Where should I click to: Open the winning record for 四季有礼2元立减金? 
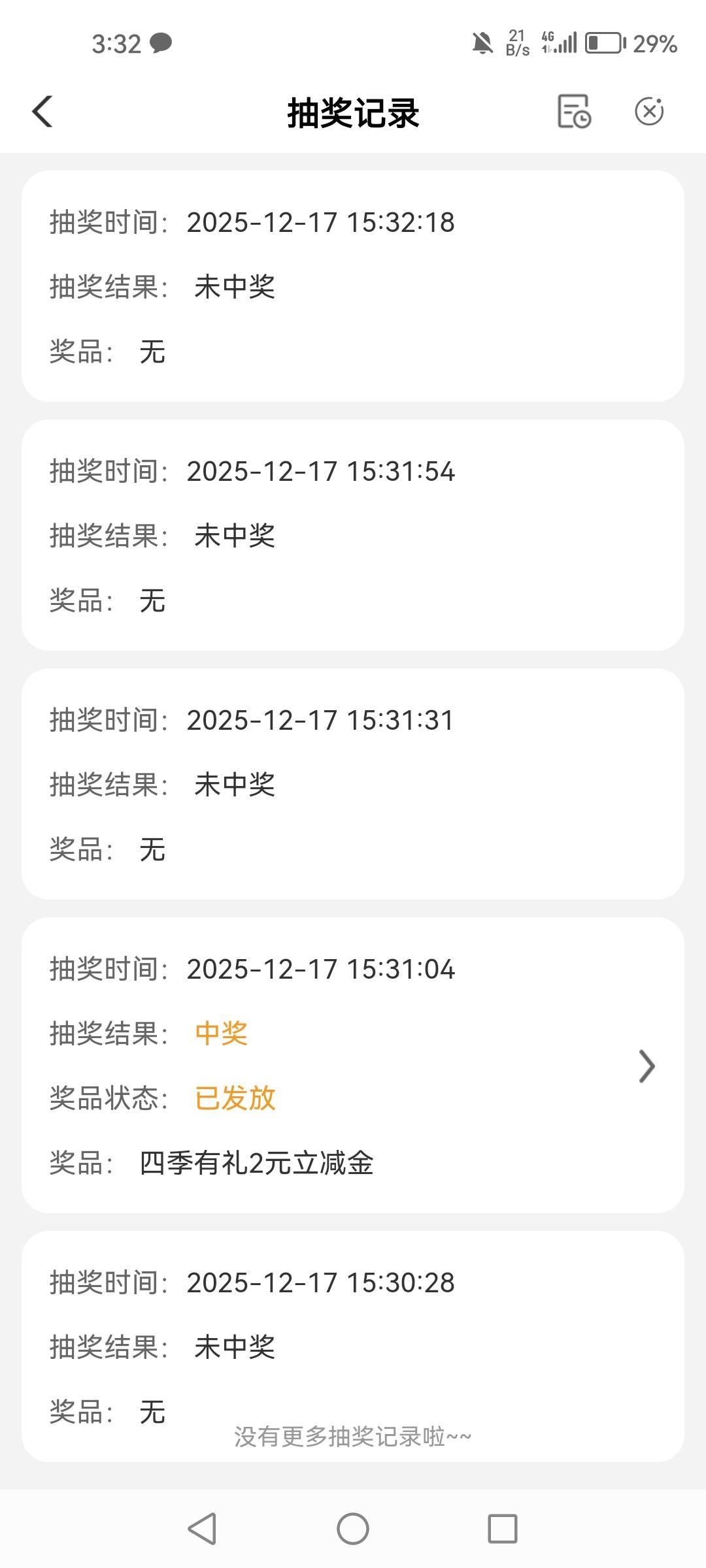(646, 1066)
